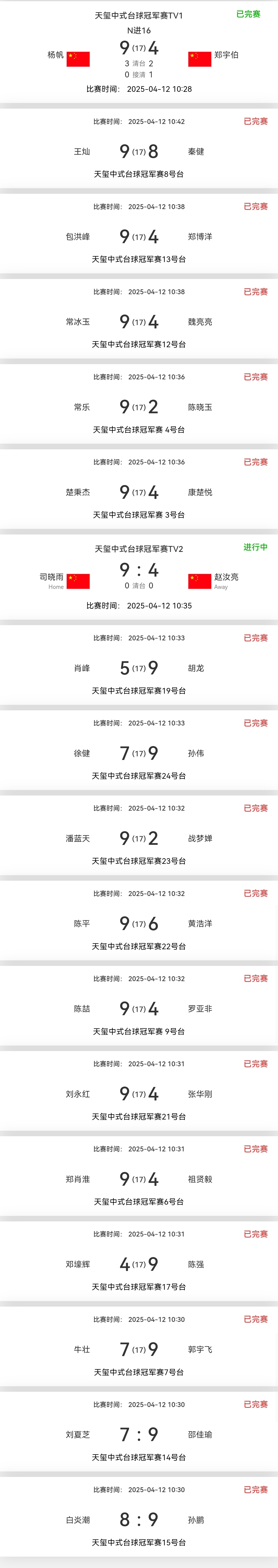Select the 白炎潮 vs 孙鹏 match card

tap(139, 1520)
